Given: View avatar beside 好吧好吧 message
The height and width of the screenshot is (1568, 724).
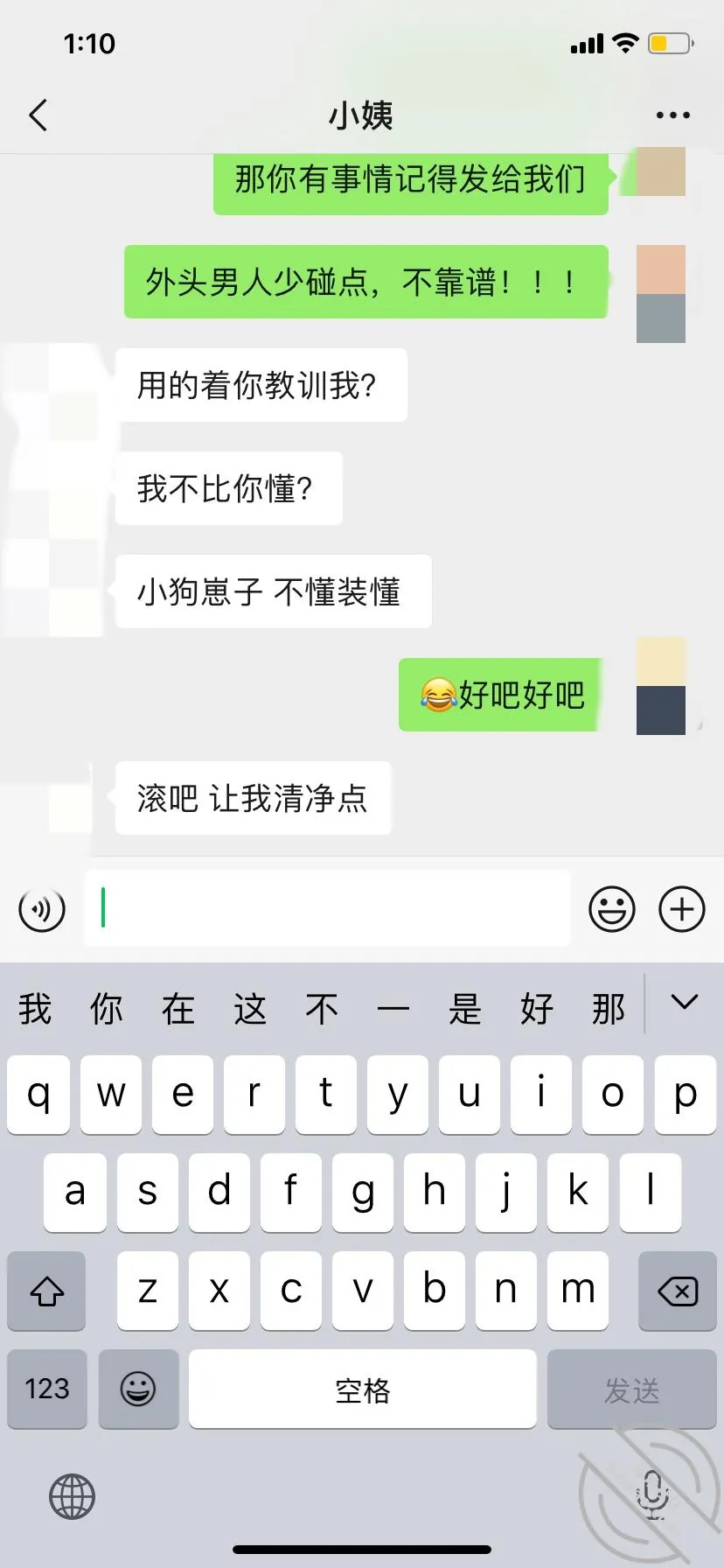Looking at the screenshot, I should point(661,686).
